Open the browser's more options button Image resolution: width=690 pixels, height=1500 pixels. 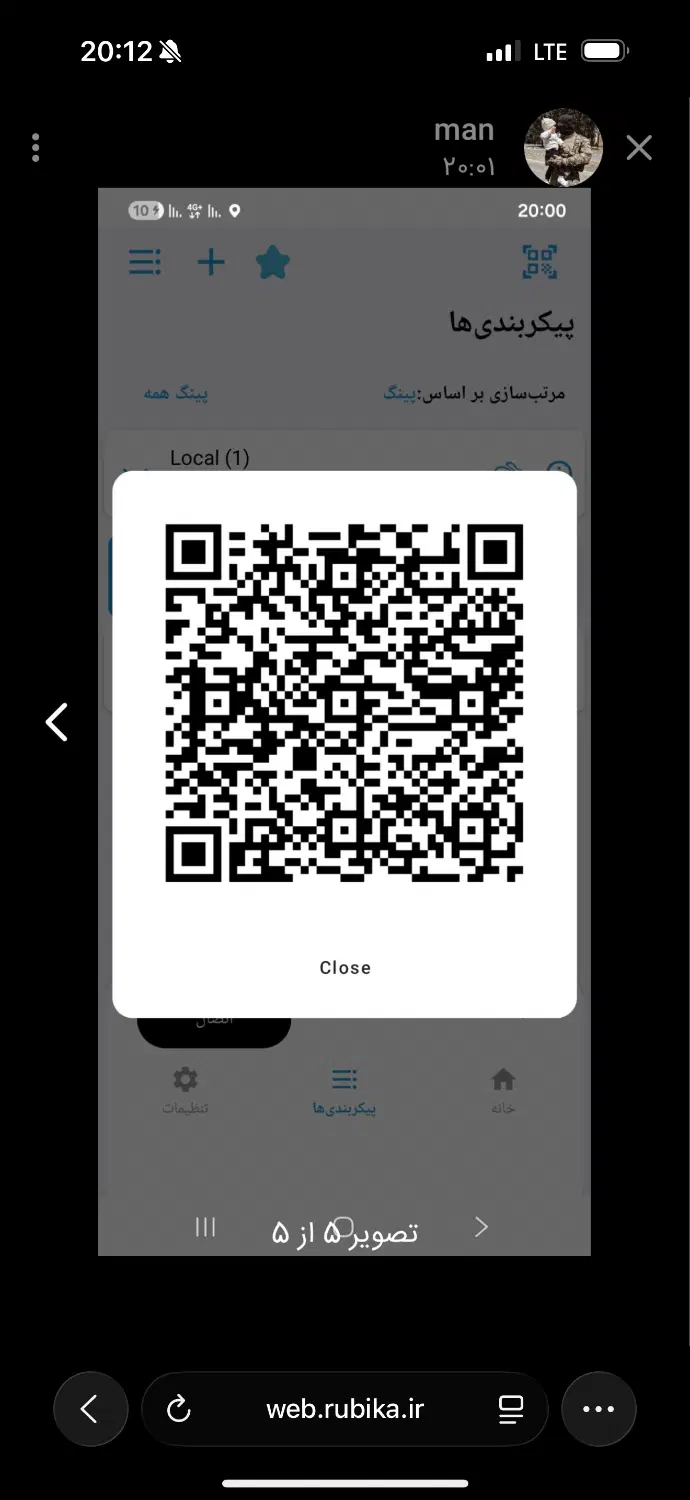(x=599, y=1409)
